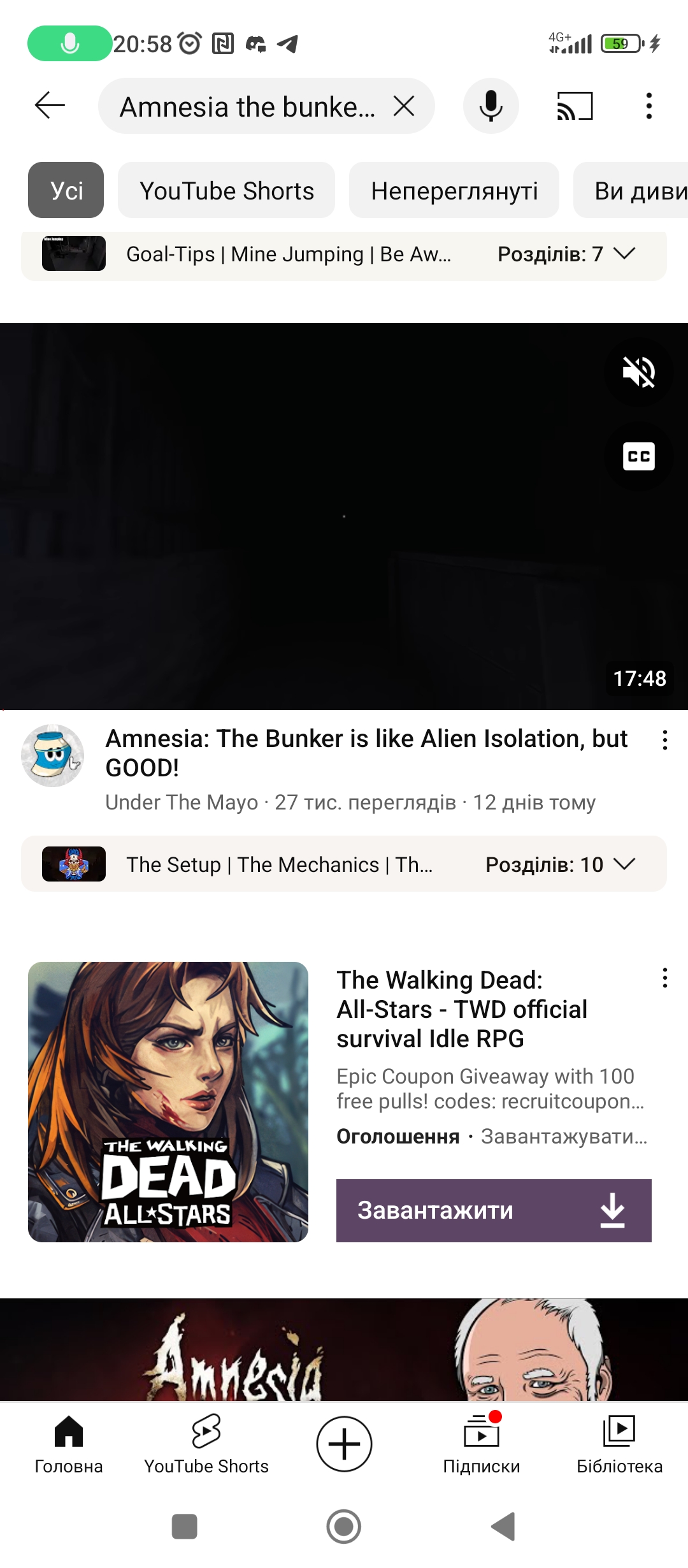
Task: Open the cast to device option
Action: 575,106
